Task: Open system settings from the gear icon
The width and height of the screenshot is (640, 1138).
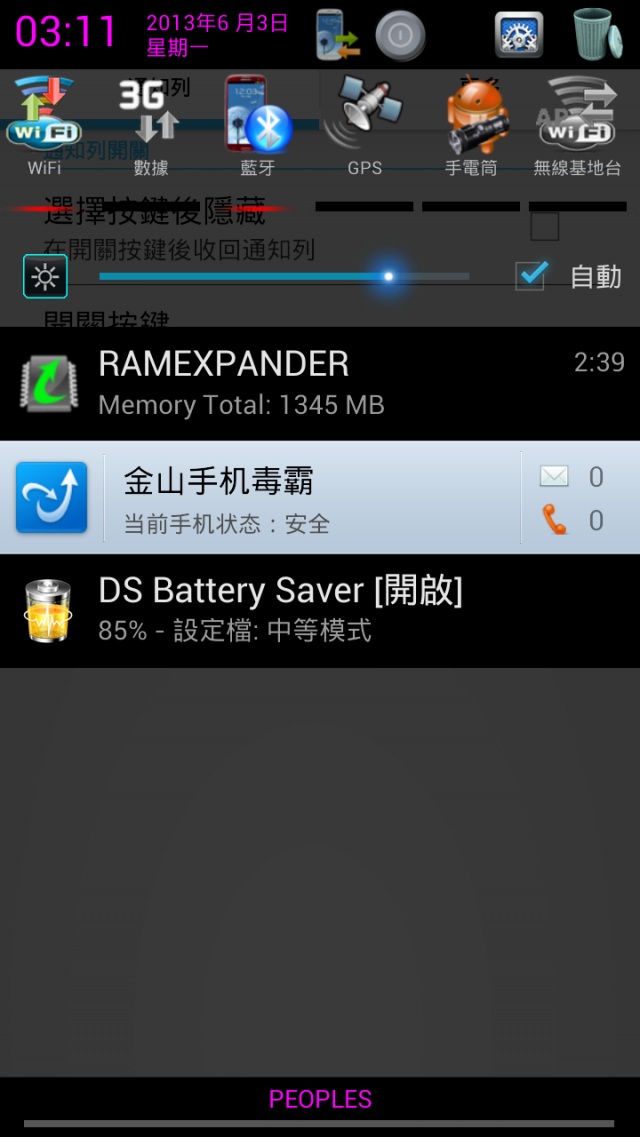Action: (519, 34)
